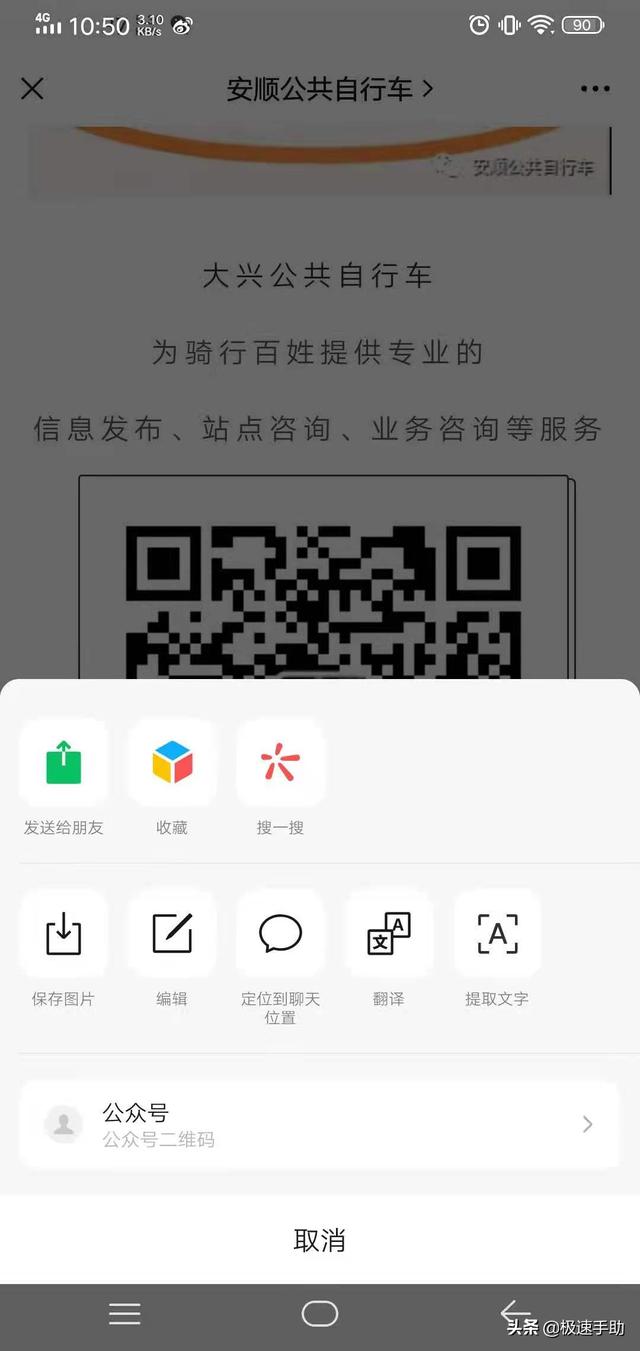Open the three-dot overflow menu
The width and height of the screenshot is (640, 1351).
click(595, 89)
